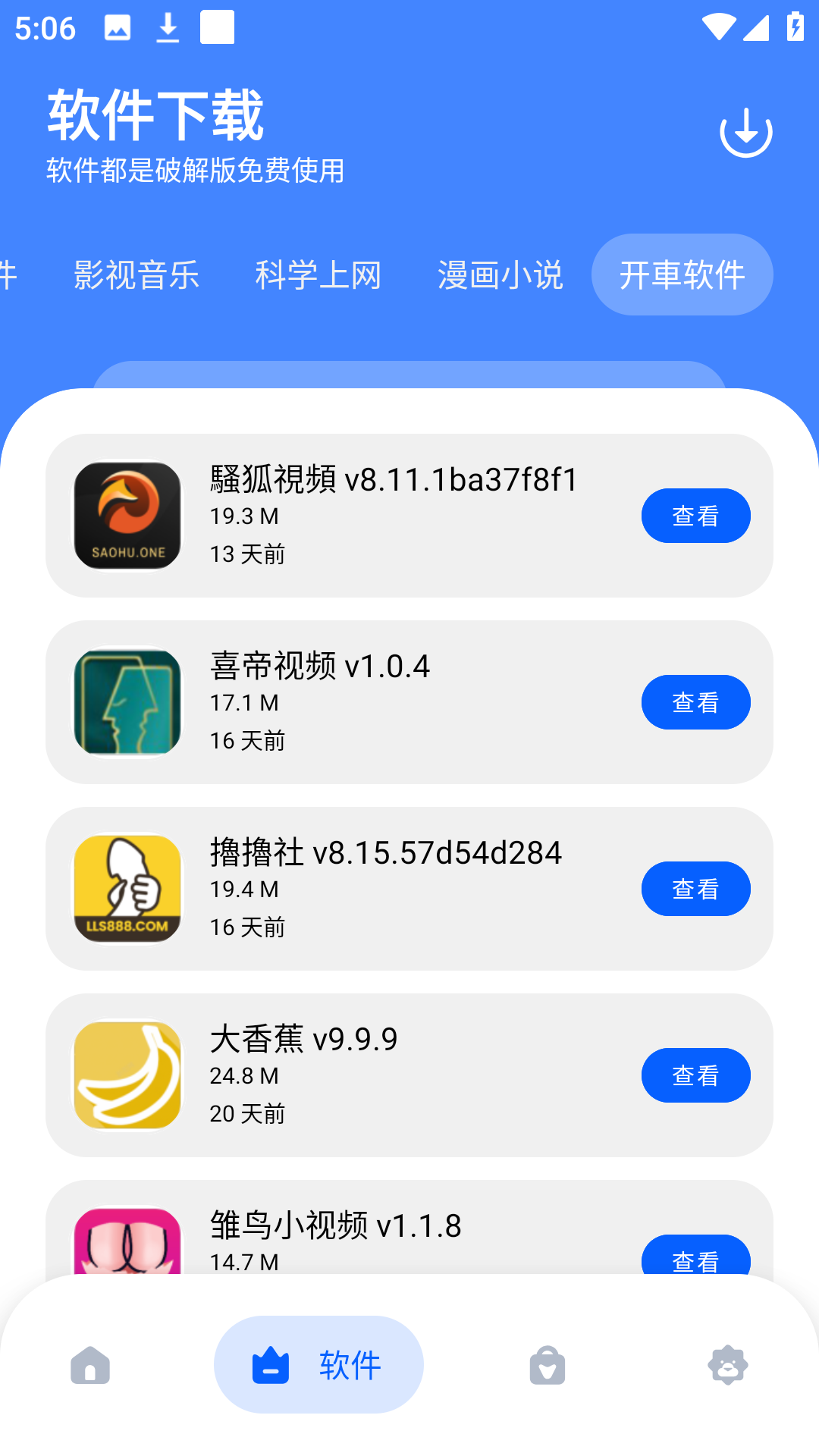
Task: Tap 查看 next to 大香蕉 v9.9.9
Action: (x=695, y=1075)
